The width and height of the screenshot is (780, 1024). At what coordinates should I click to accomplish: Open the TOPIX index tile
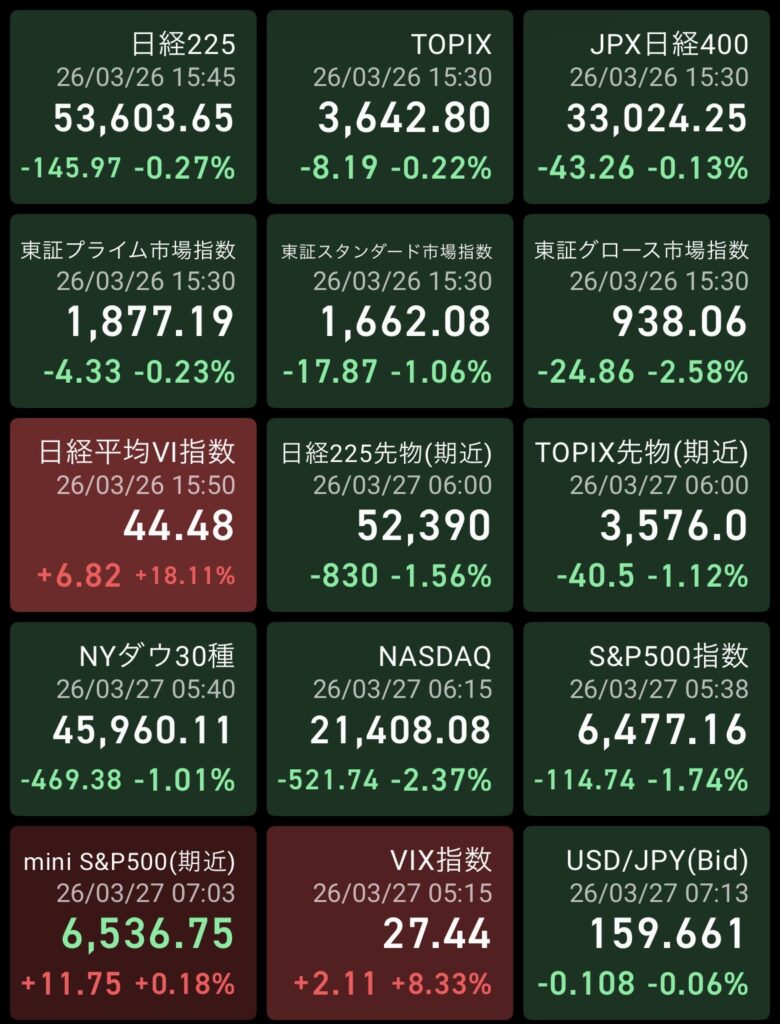[390, 107]
